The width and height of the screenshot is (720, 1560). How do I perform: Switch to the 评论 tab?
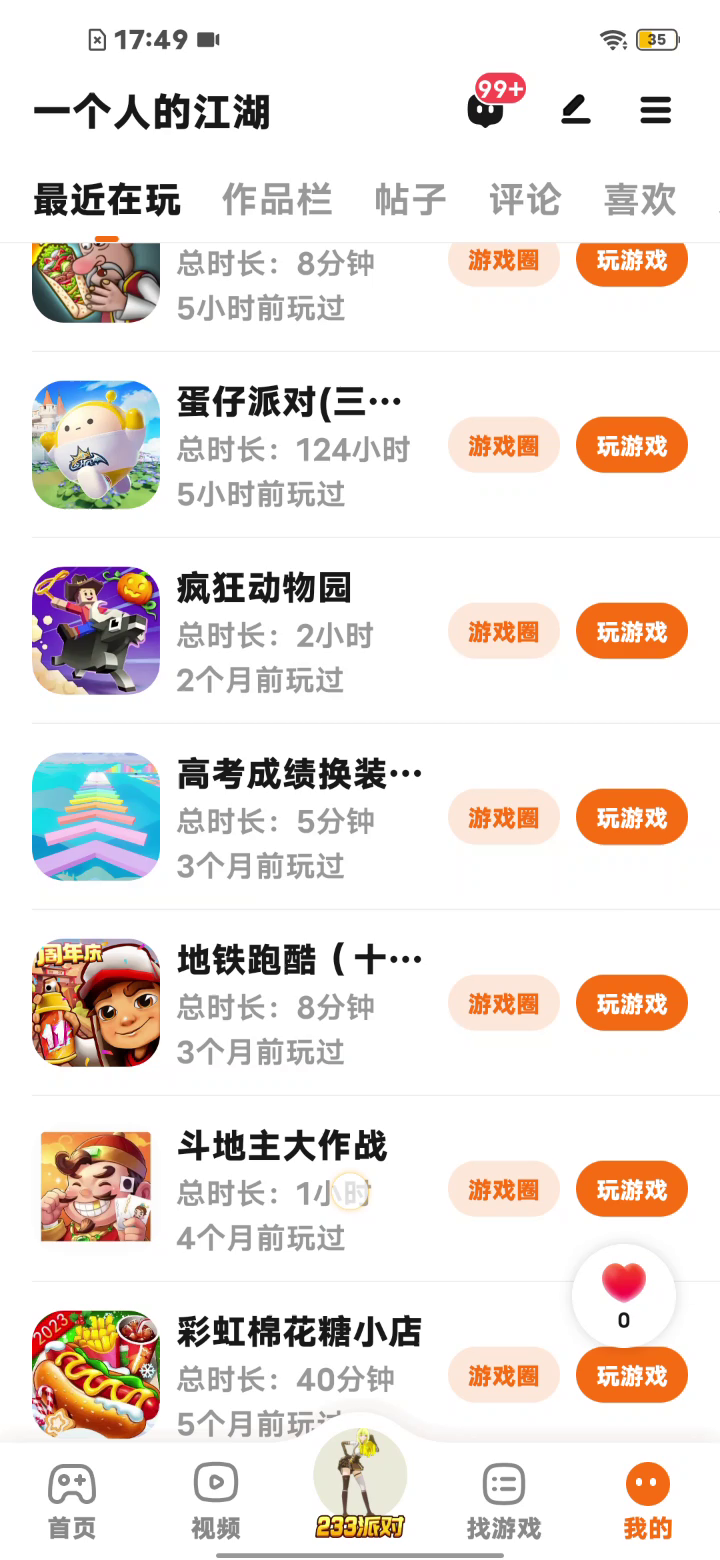[525, 199]
